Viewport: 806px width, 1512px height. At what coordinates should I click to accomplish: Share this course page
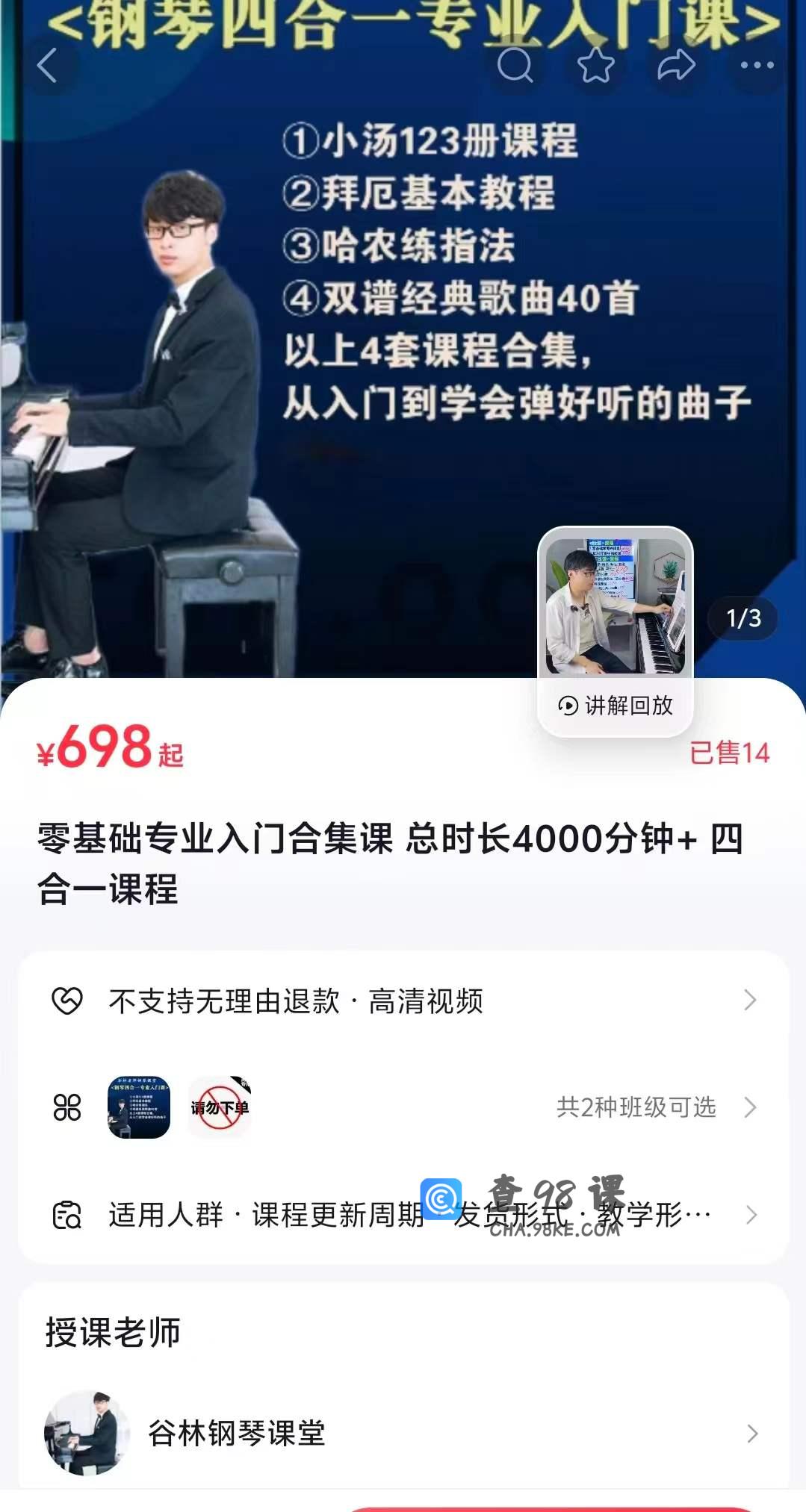pos(676,66)
